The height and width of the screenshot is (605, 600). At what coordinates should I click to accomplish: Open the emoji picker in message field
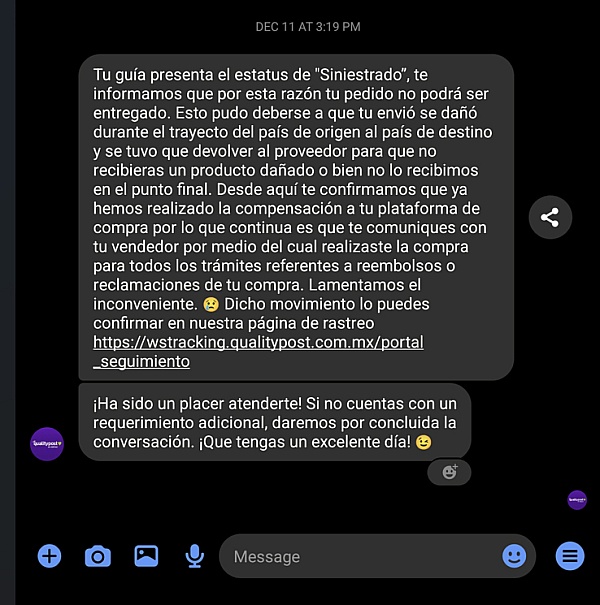(514, 556)
